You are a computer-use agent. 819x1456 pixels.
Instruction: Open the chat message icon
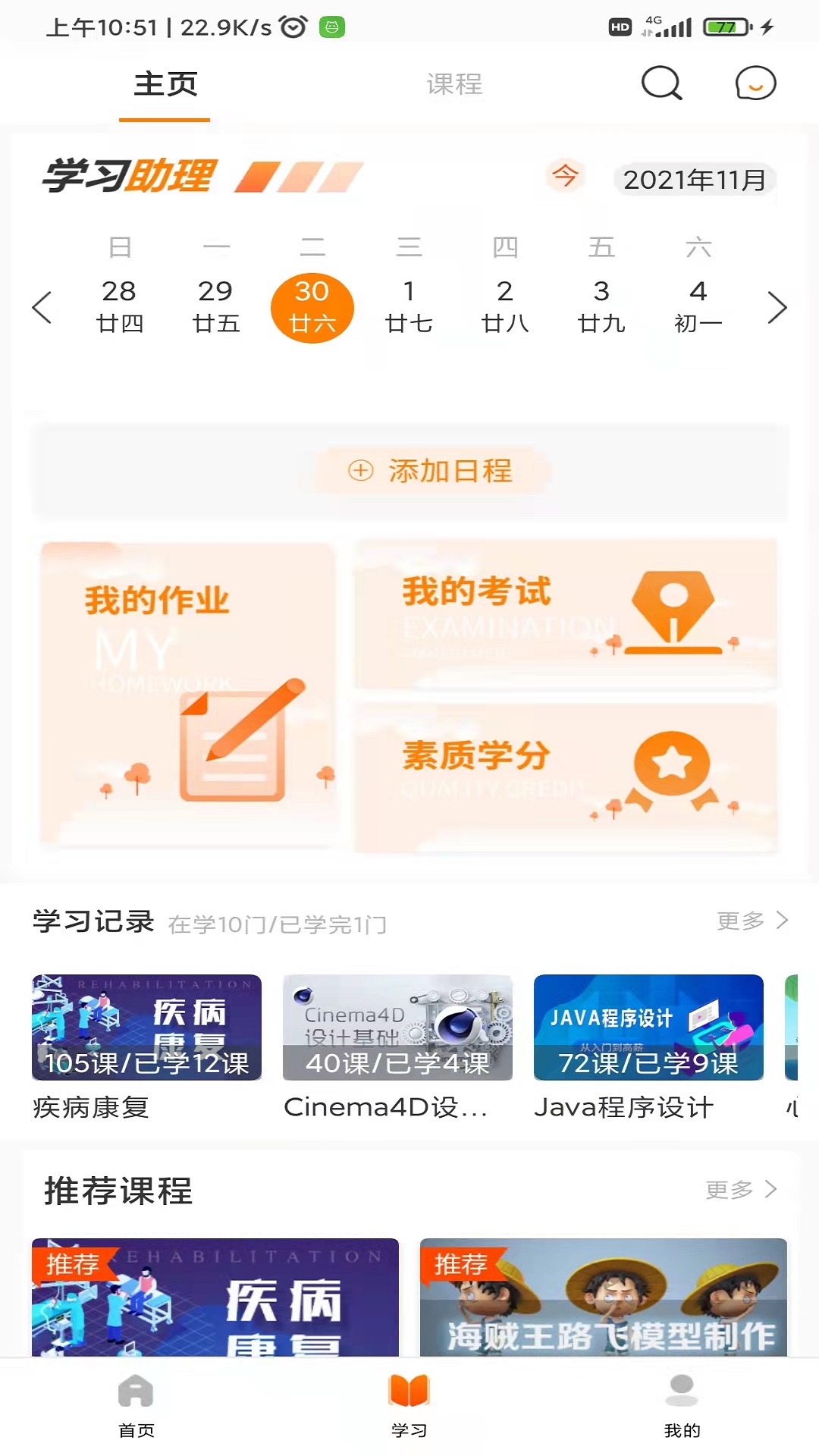click(753, 84)
